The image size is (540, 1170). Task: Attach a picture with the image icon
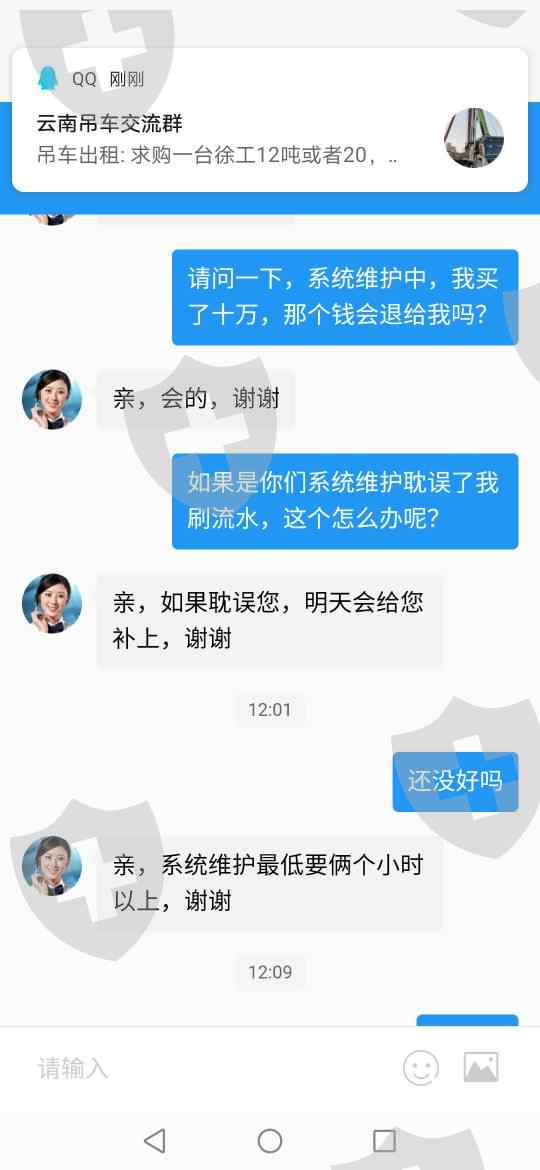point(481,1068)
